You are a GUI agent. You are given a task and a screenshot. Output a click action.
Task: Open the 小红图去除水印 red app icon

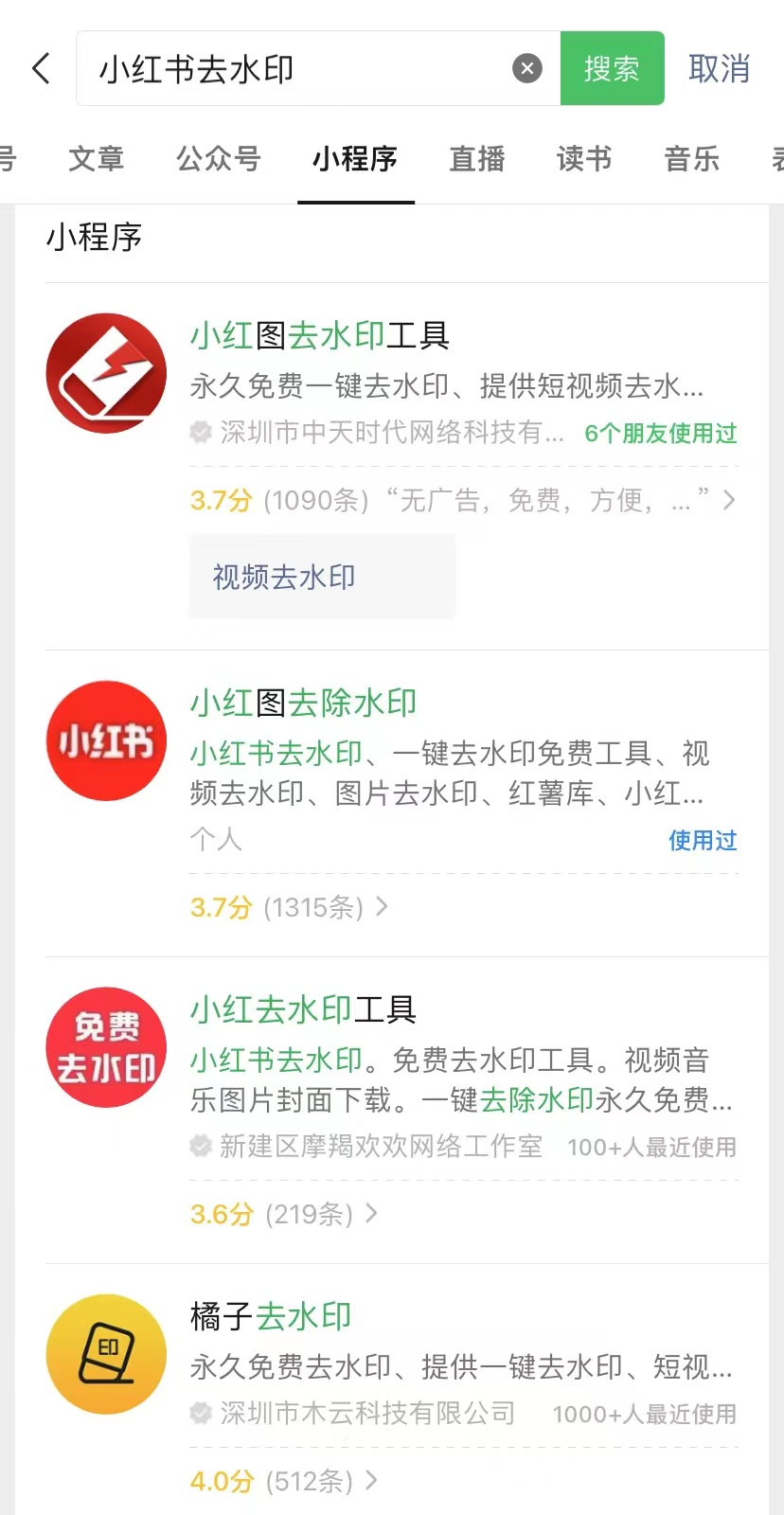point(106,740)
